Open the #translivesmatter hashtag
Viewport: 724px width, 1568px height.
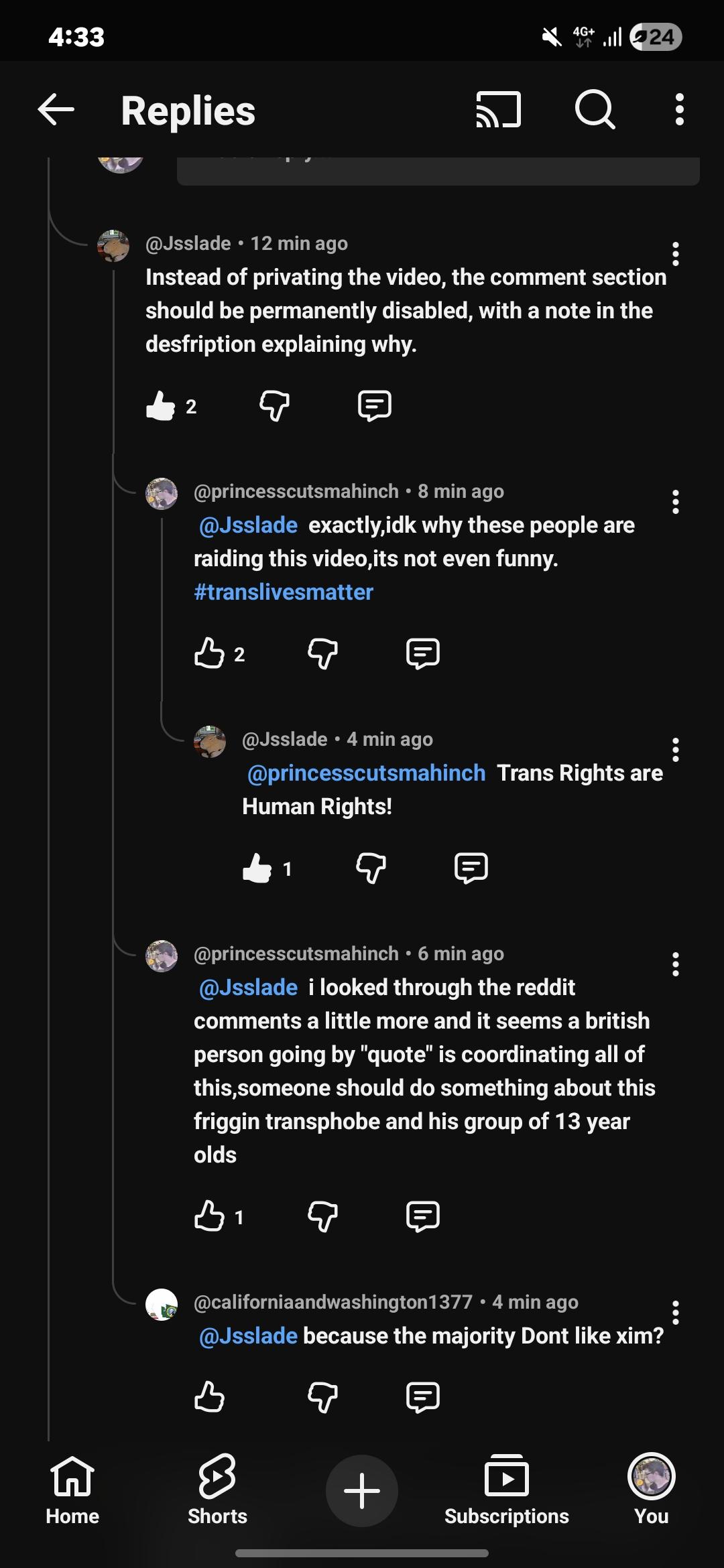(x=283, y=592)
